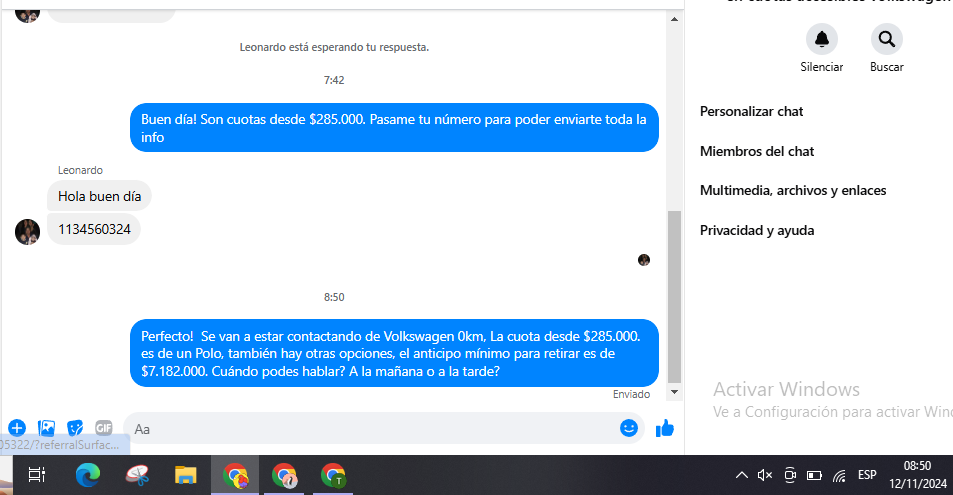Pick a GIF to send
Viewport: 953px width, 495px height.
[104, 428]
